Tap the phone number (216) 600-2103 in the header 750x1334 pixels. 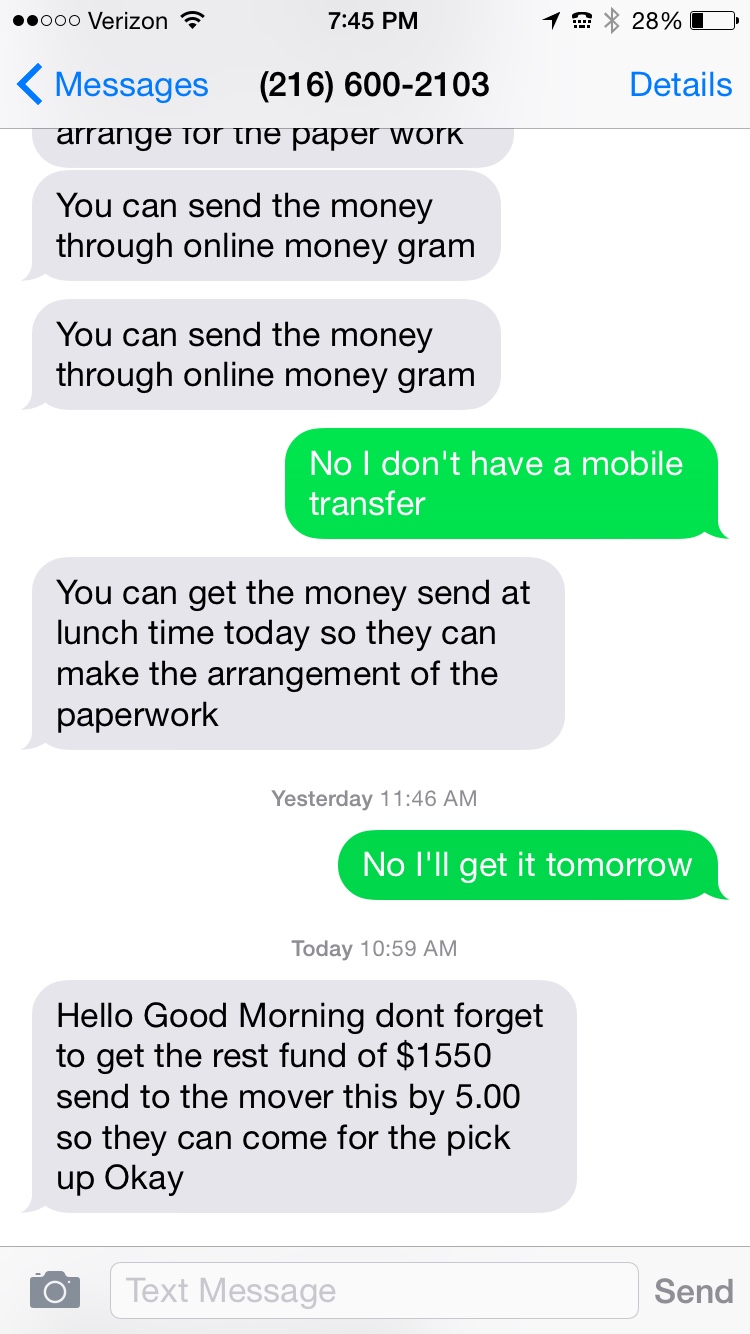click(x=375, y=85)
